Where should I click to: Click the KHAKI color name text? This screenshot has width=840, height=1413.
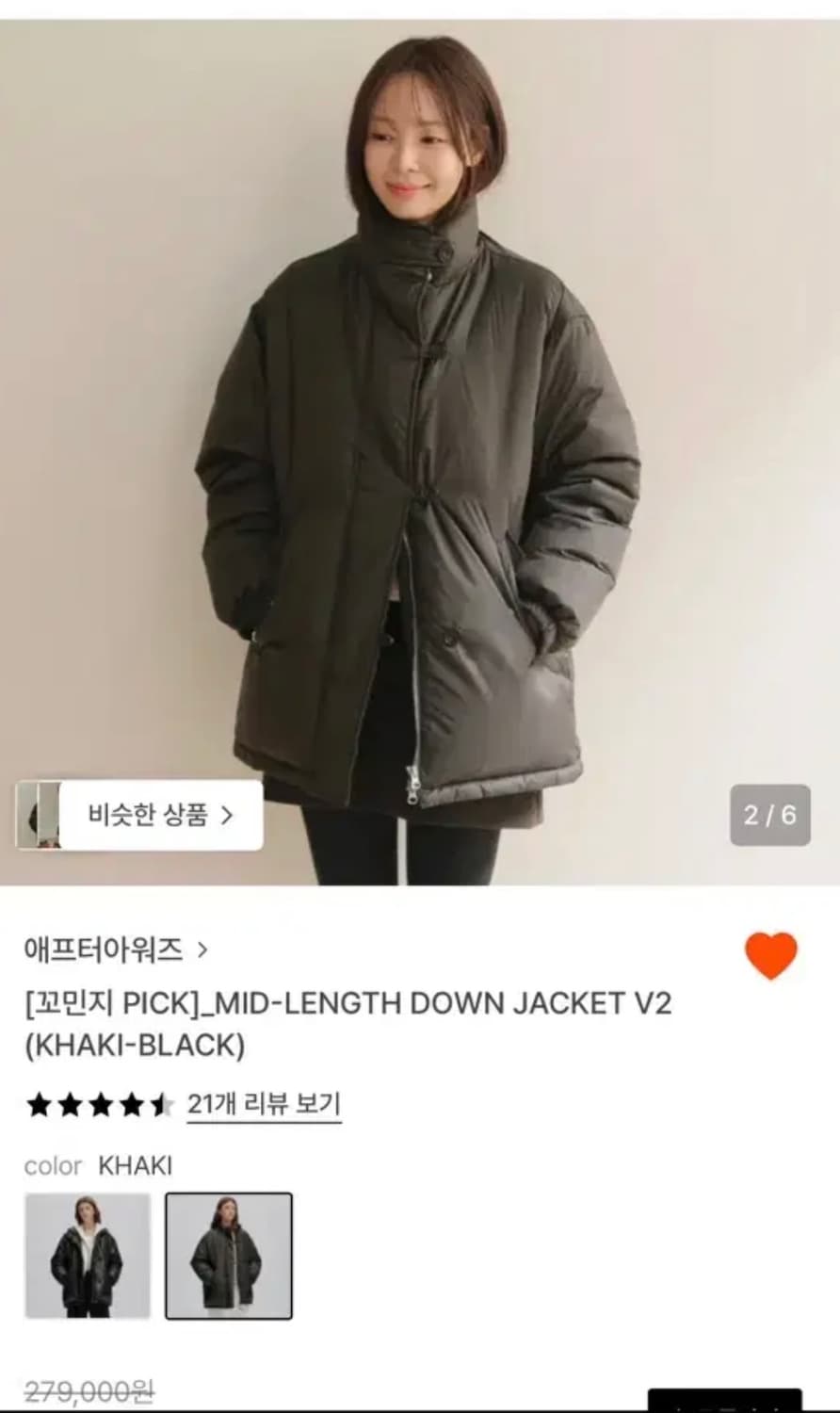click(135, 1166)
